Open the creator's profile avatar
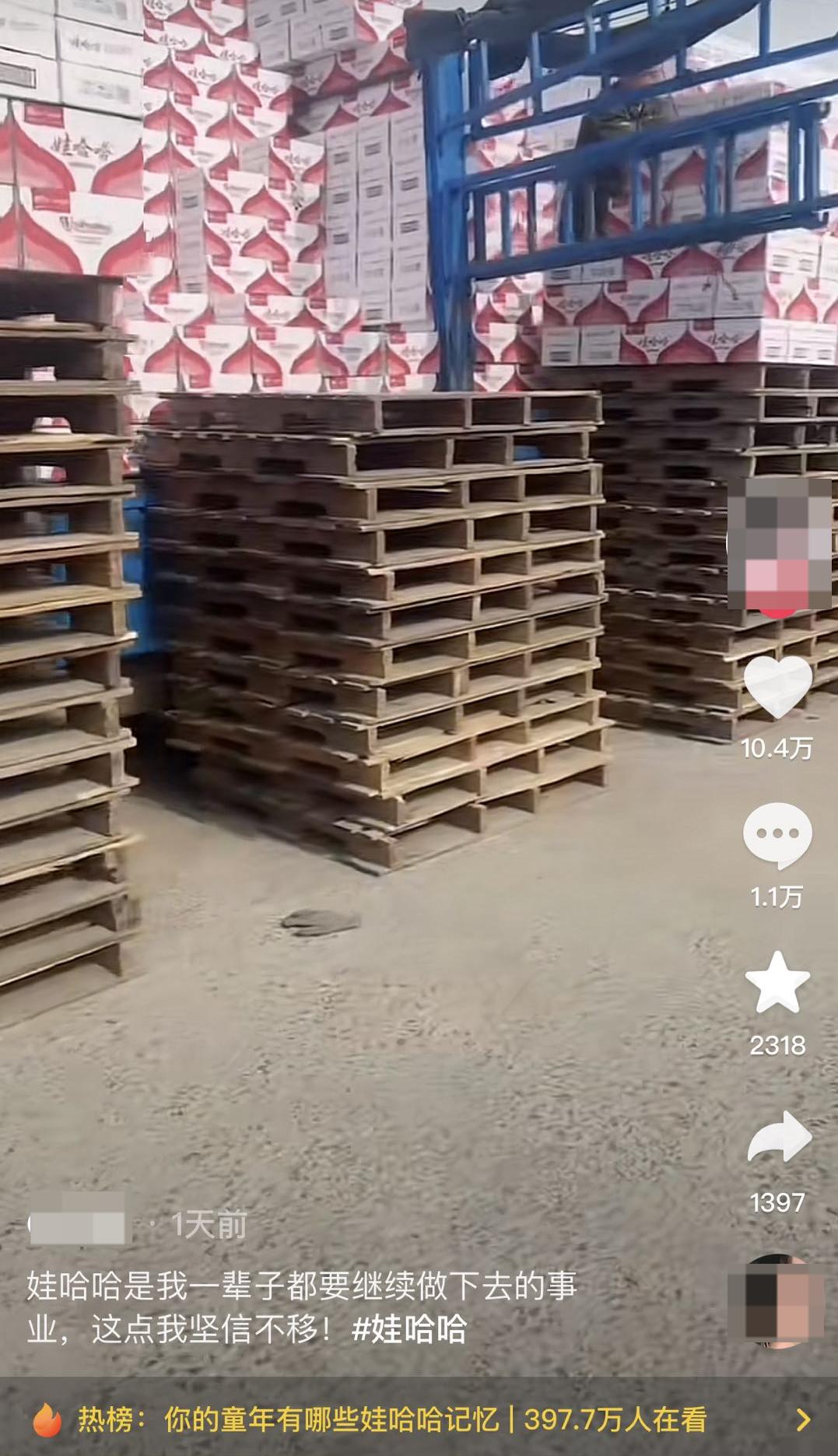 (x=779, y=542)
